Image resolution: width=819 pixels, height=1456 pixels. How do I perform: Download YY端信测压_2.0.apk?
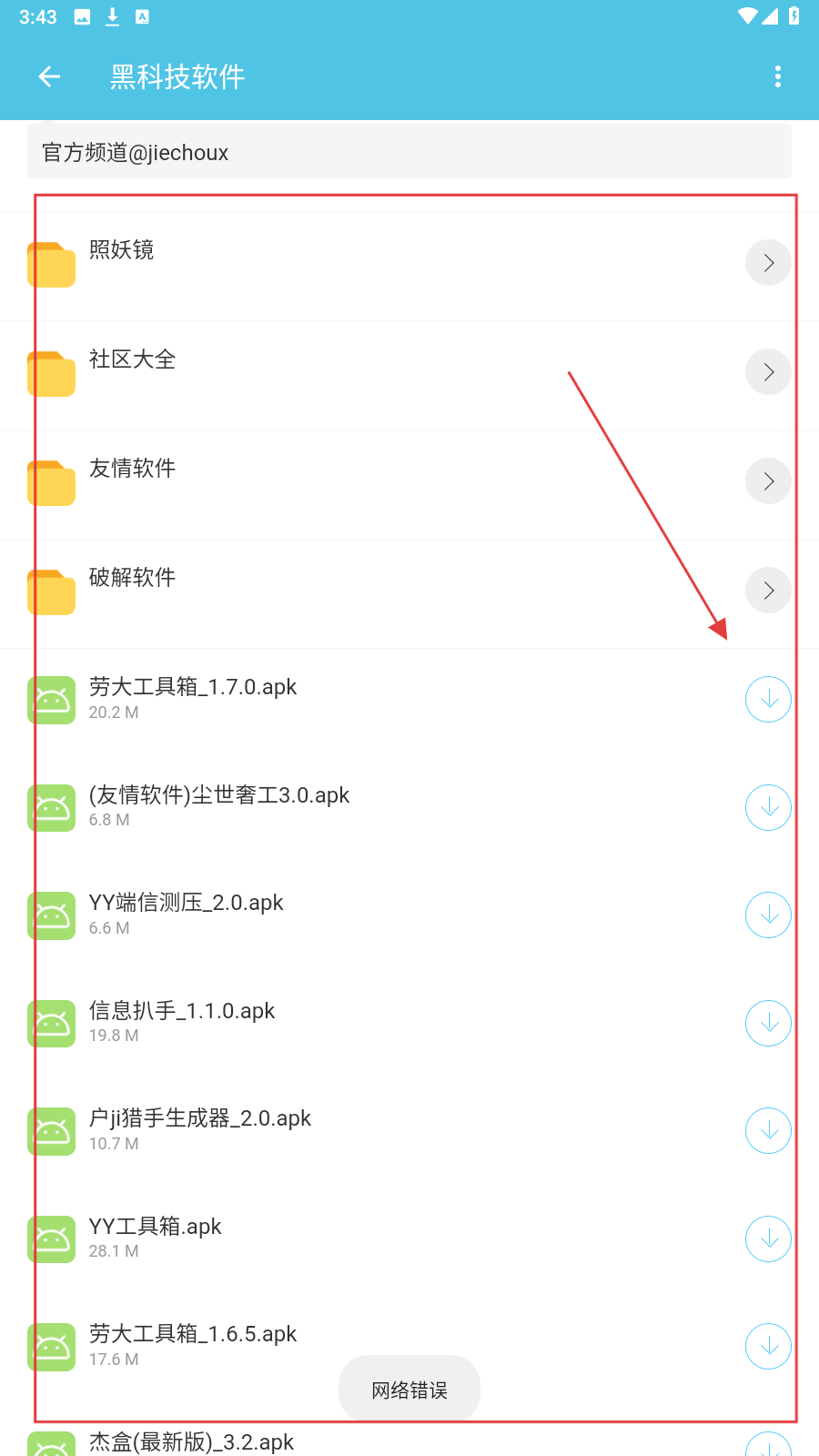pos(768,915)
